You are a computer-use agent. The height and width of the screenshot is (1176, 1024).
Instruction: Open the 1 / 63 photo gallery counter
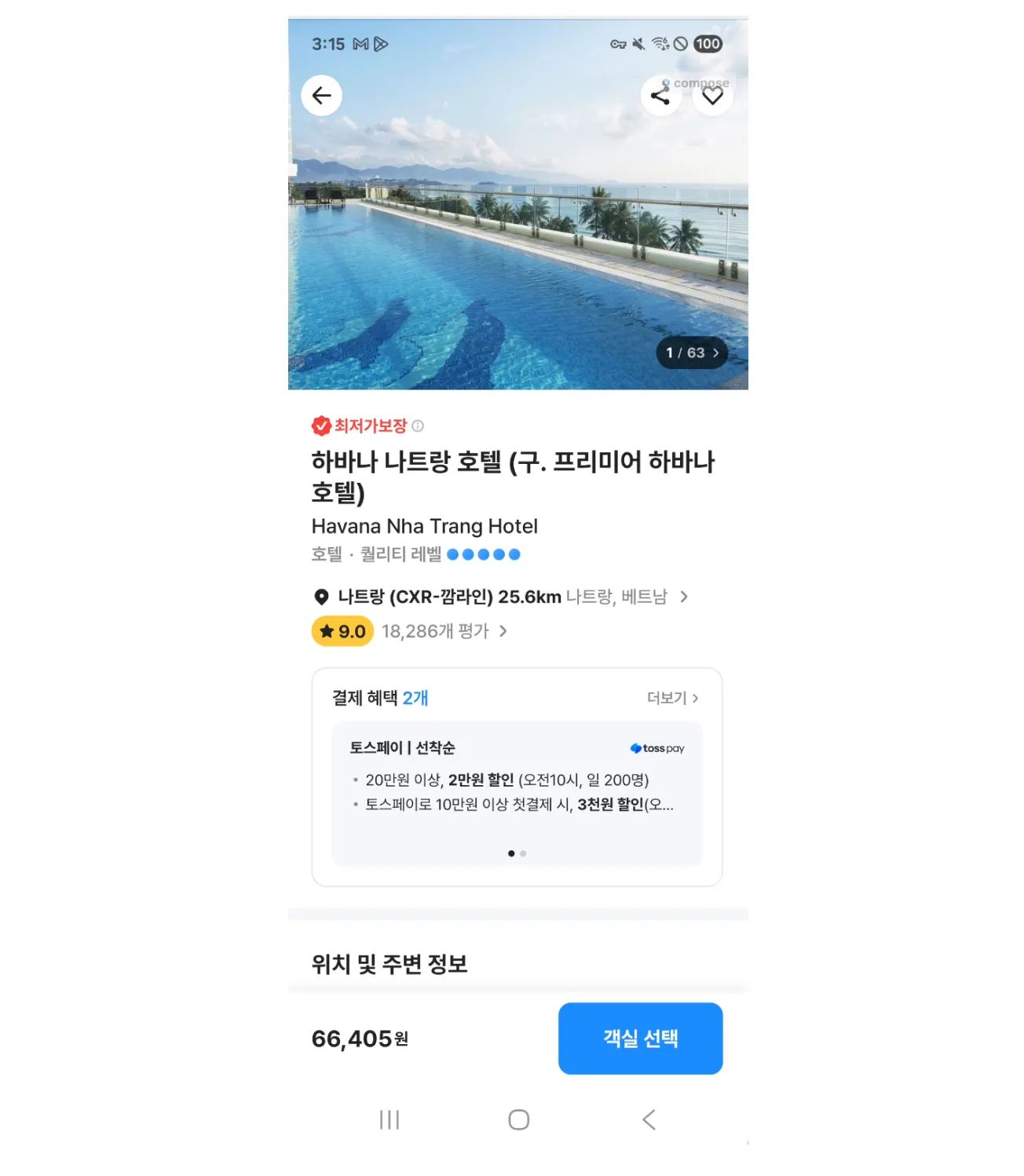pos(692,353)
